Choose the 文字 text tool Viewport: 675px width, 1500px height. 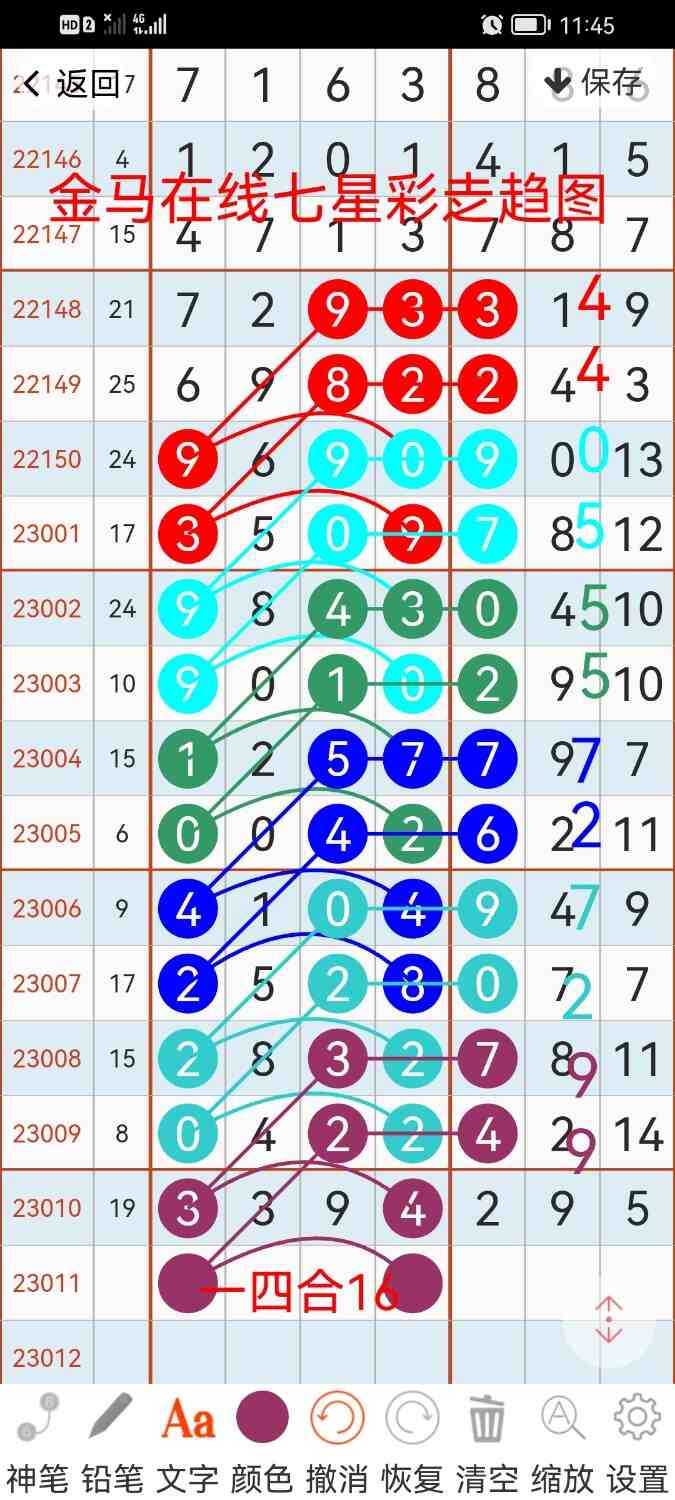[x=188, y=1438]
